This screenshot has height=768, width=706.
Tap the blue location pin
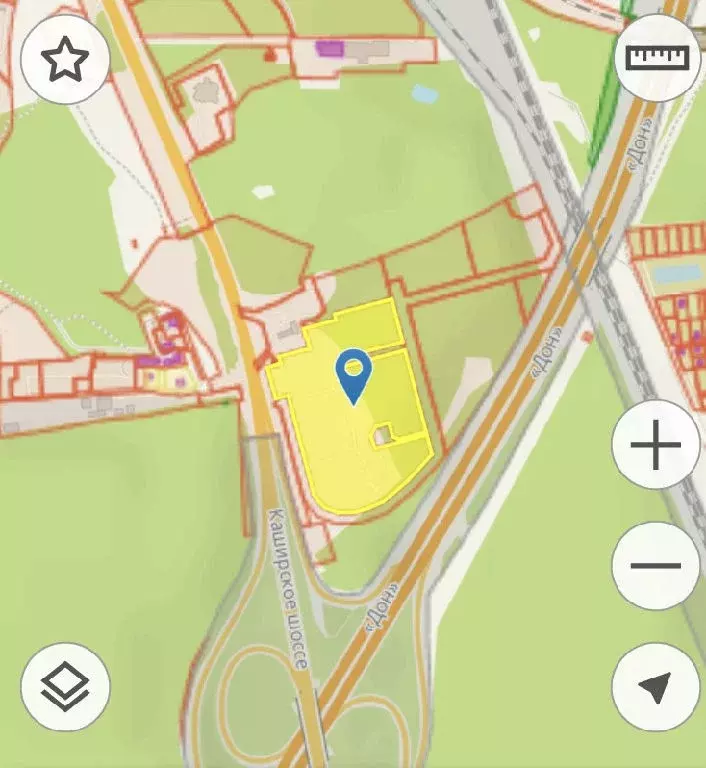click(x=354, y=374)
